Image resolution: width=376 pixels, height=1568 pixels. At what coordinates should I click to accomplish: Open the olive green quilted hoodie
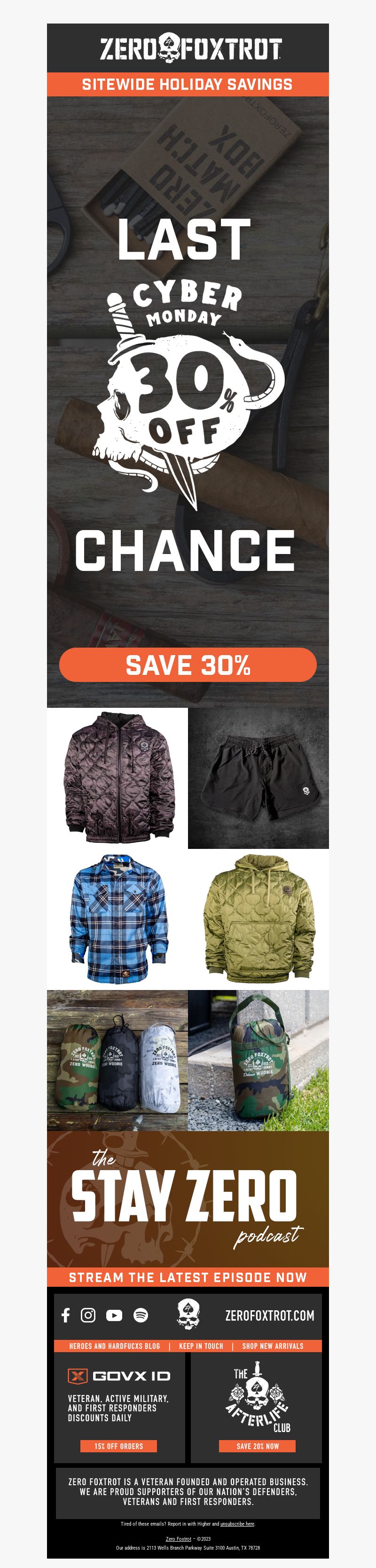tap(258, 919)
